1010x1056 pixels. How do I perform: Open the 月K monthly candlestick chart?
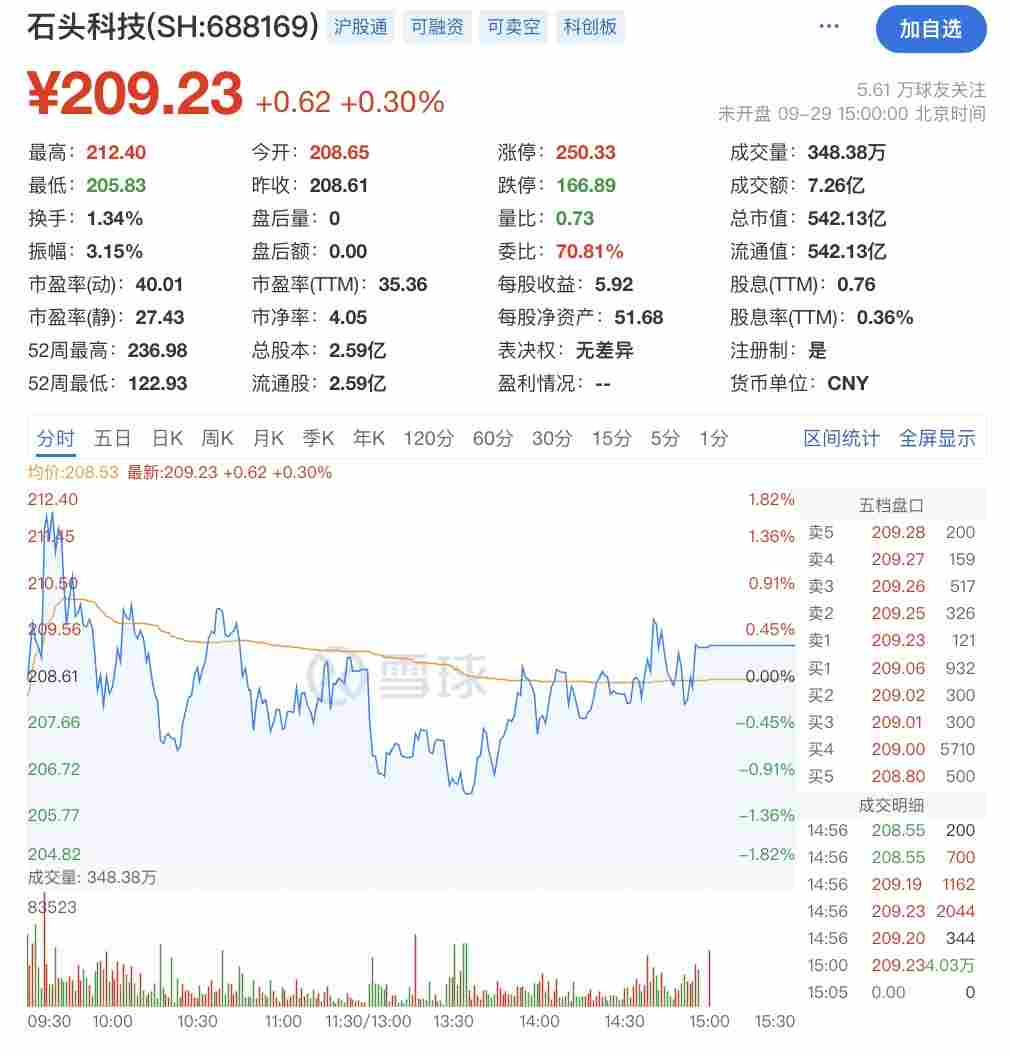tap(268, 438)
